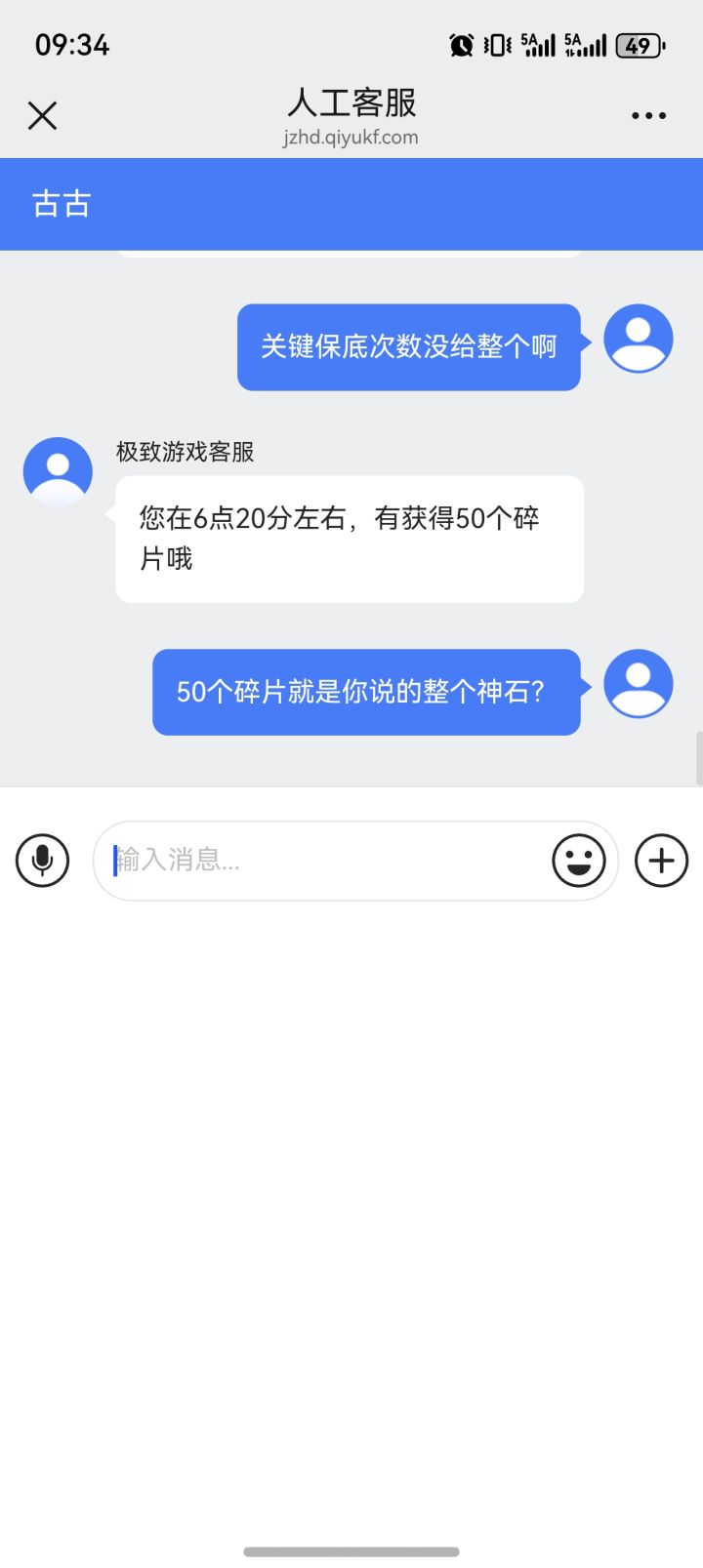Tap the 5G signal icon in the status bar
The width and height of the screenshot is (703, 1568).
(x=540, y=44)
